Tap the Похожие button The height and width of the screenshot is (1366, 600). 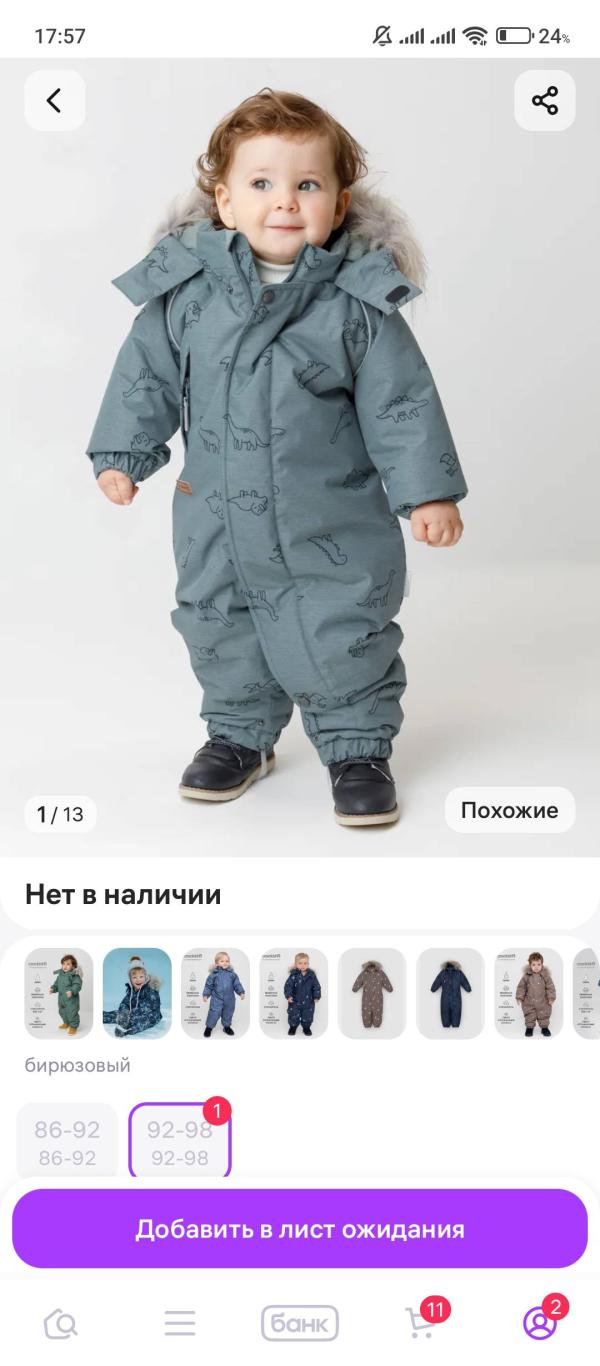[x=509, y=810]
